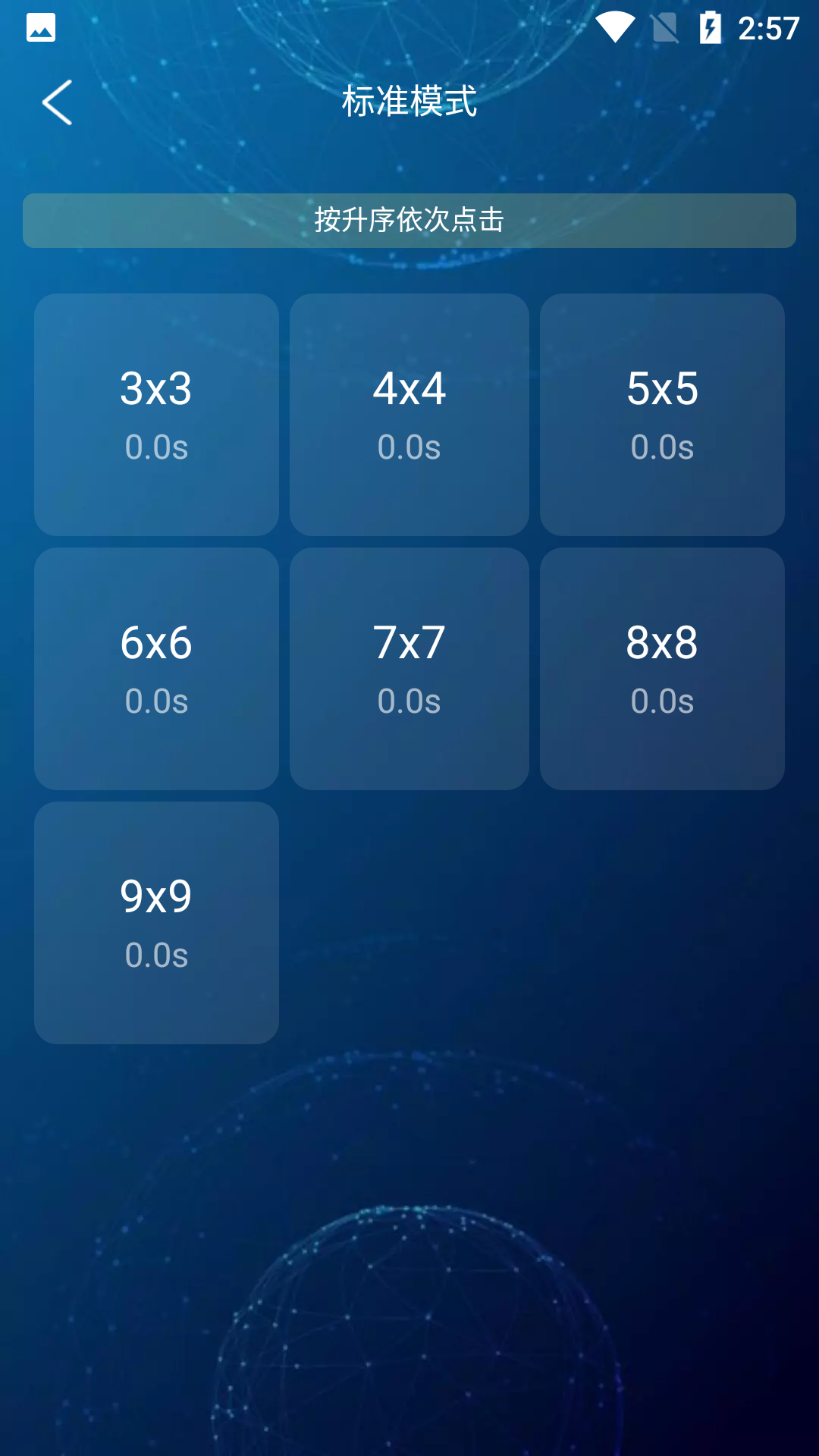819x1456 pixels.
Task: Select the 0.0s score under 5x5
Action: tap(662, 447)
